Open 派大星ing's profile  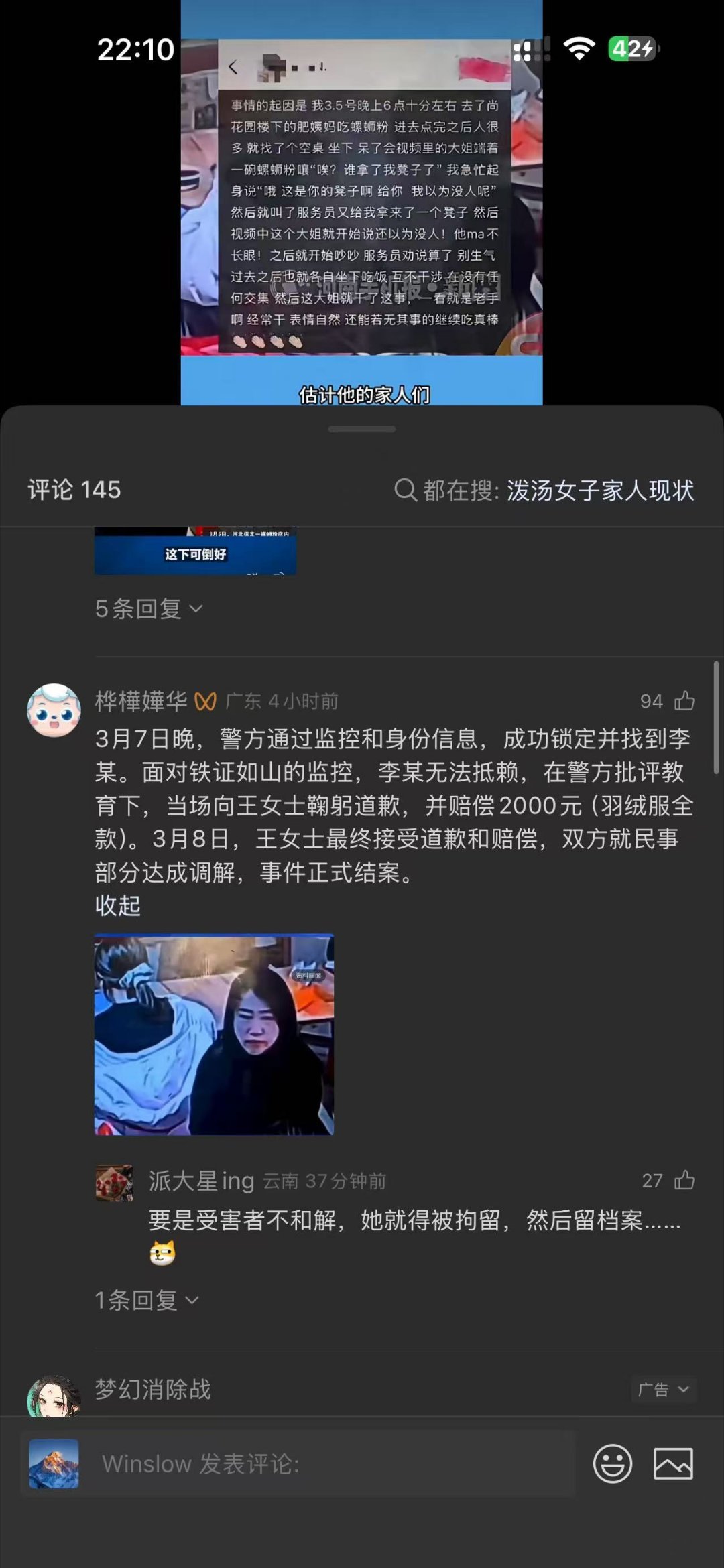pos(202,1181)
